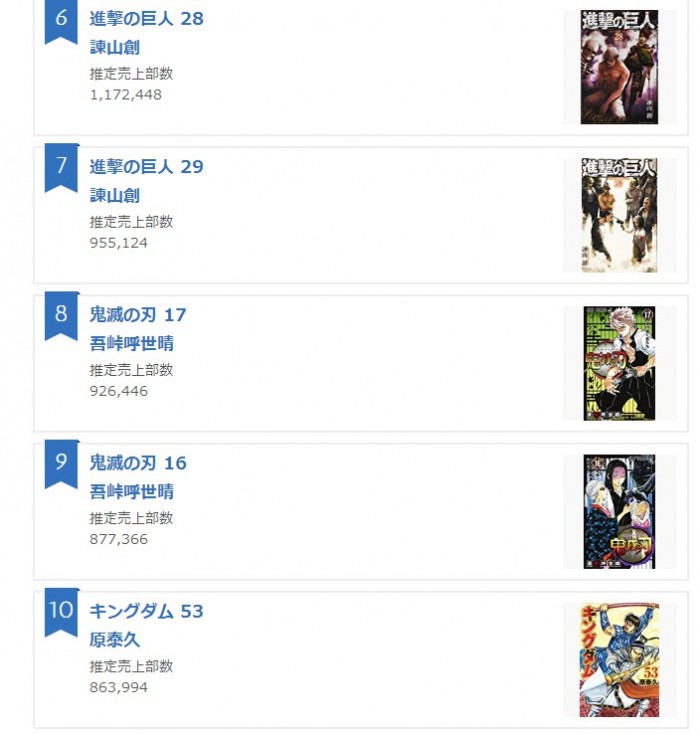Open the 鬼滅の刃 16 title link

pyautogui.click(x=137, y=463)
